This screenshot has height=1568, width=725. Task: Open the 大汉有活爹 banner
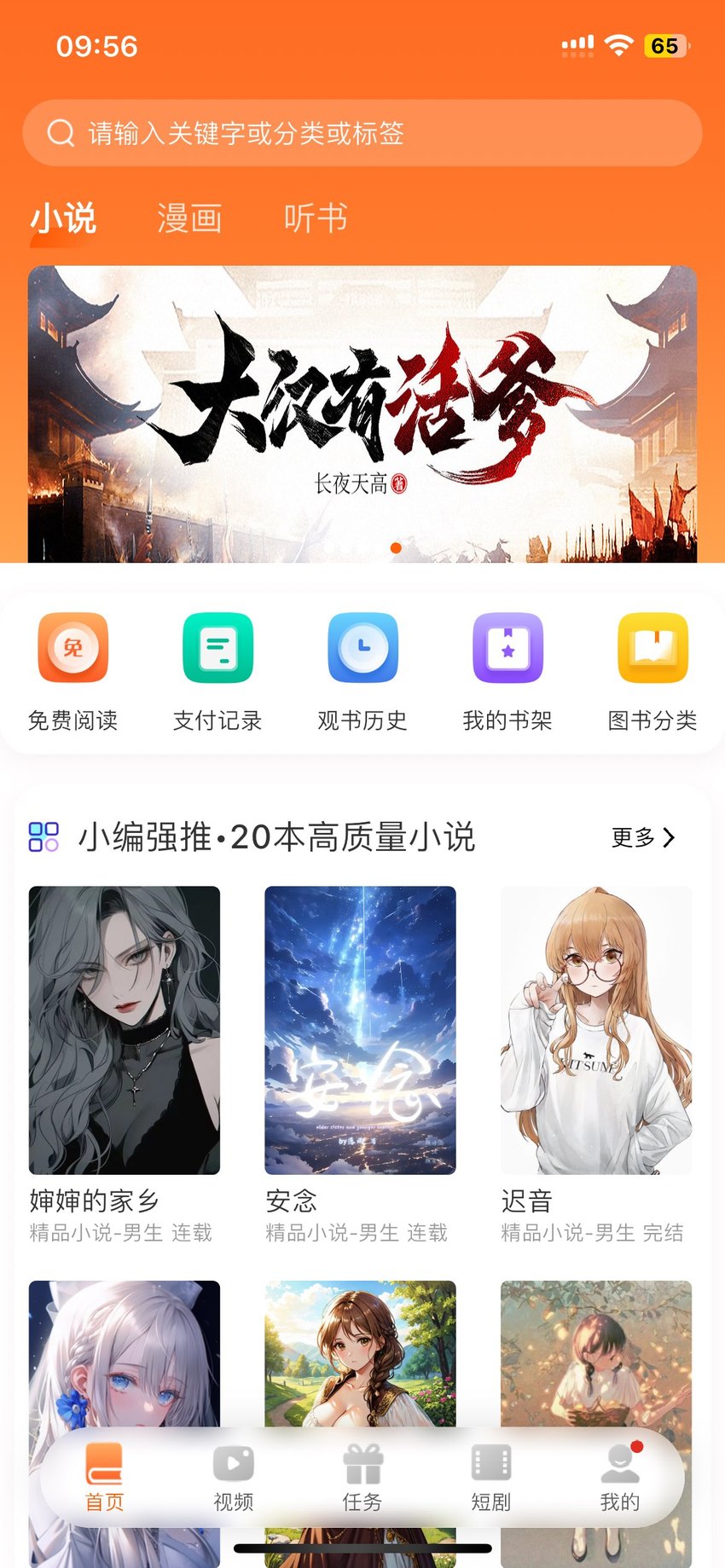[362, 414]
